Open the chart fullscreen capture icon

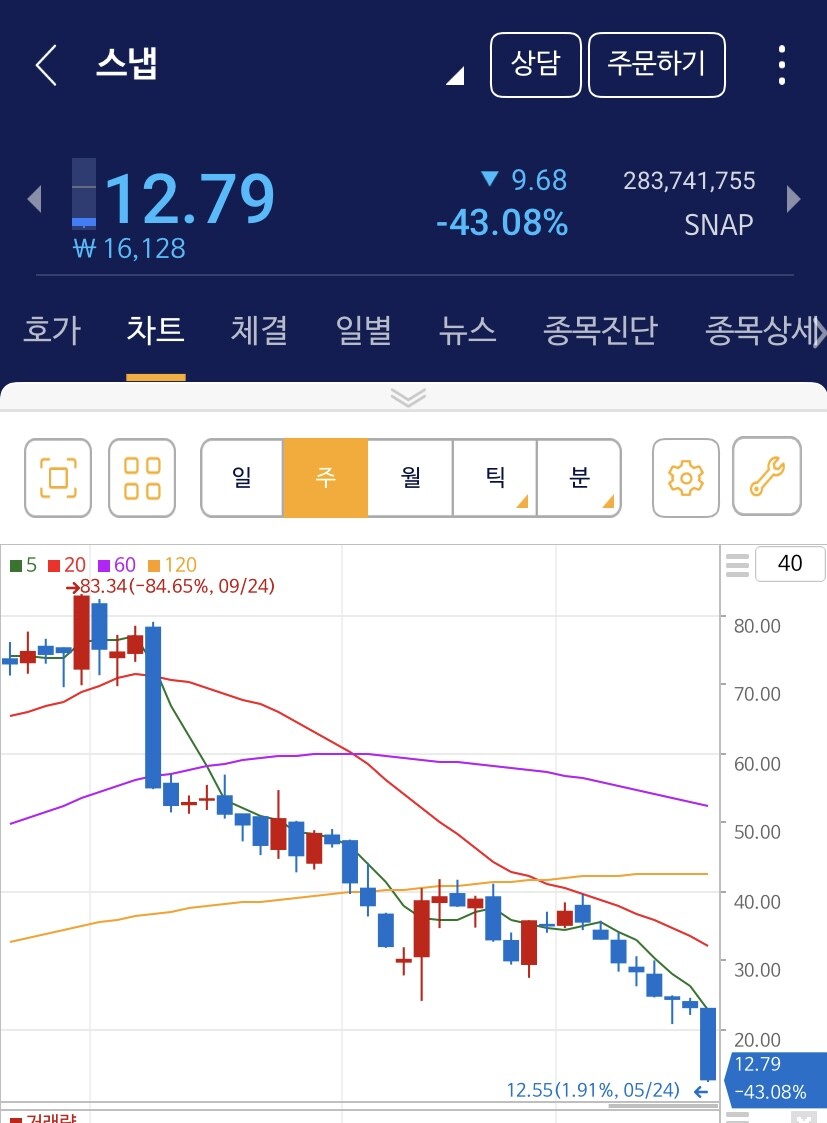[57, 478]
